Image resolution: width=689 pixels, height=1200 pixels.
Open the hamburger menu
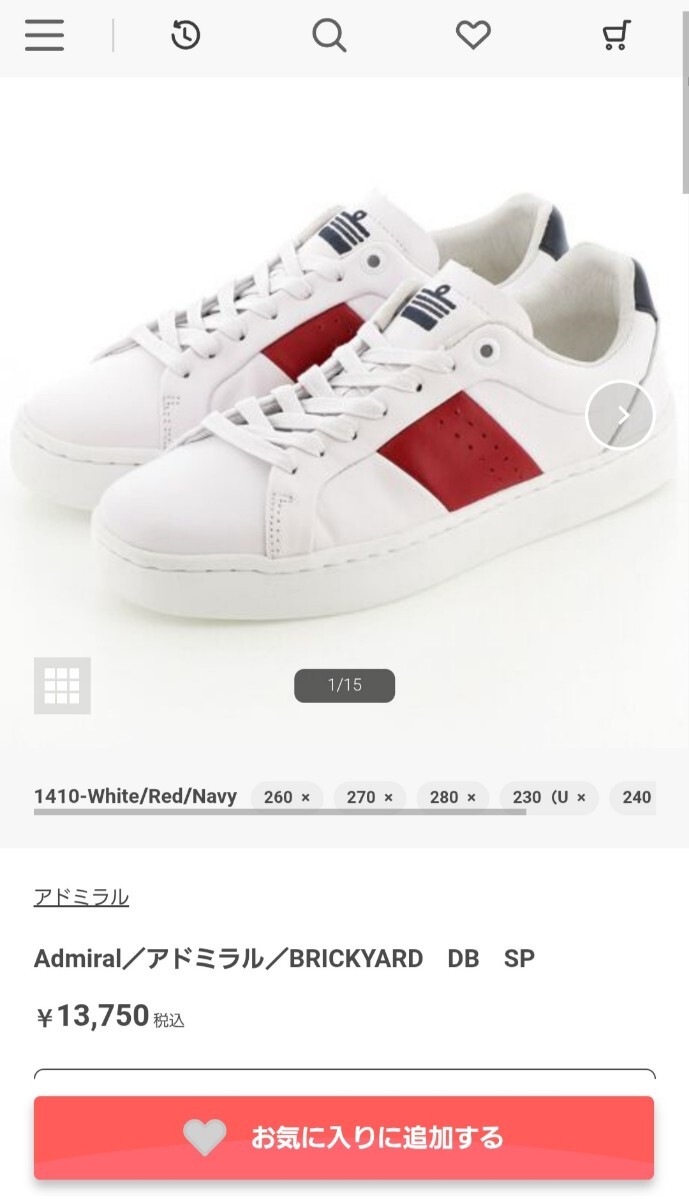pyautogui.click(x=45, y=36)
